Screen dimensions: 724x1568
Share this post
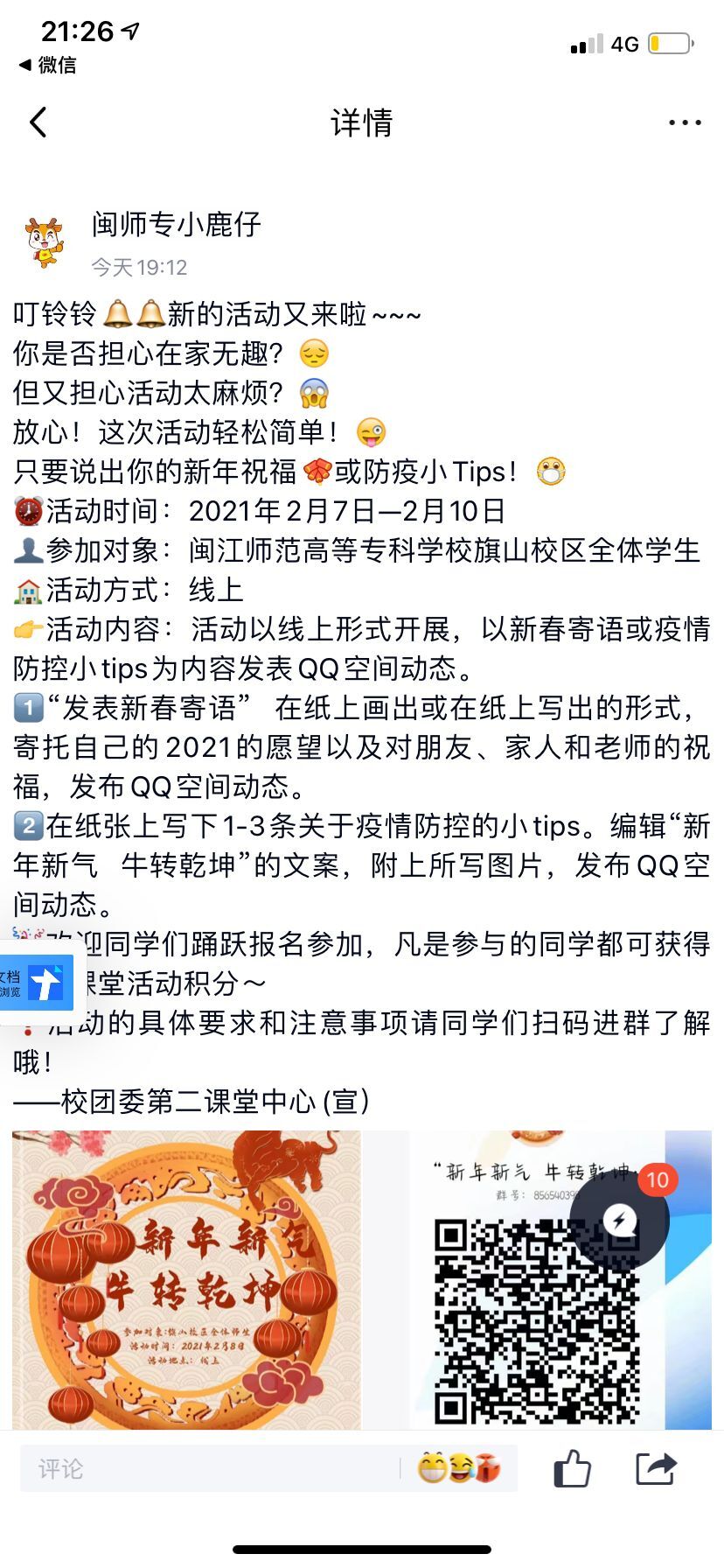pyautogui.click(x=656, y=1468)
